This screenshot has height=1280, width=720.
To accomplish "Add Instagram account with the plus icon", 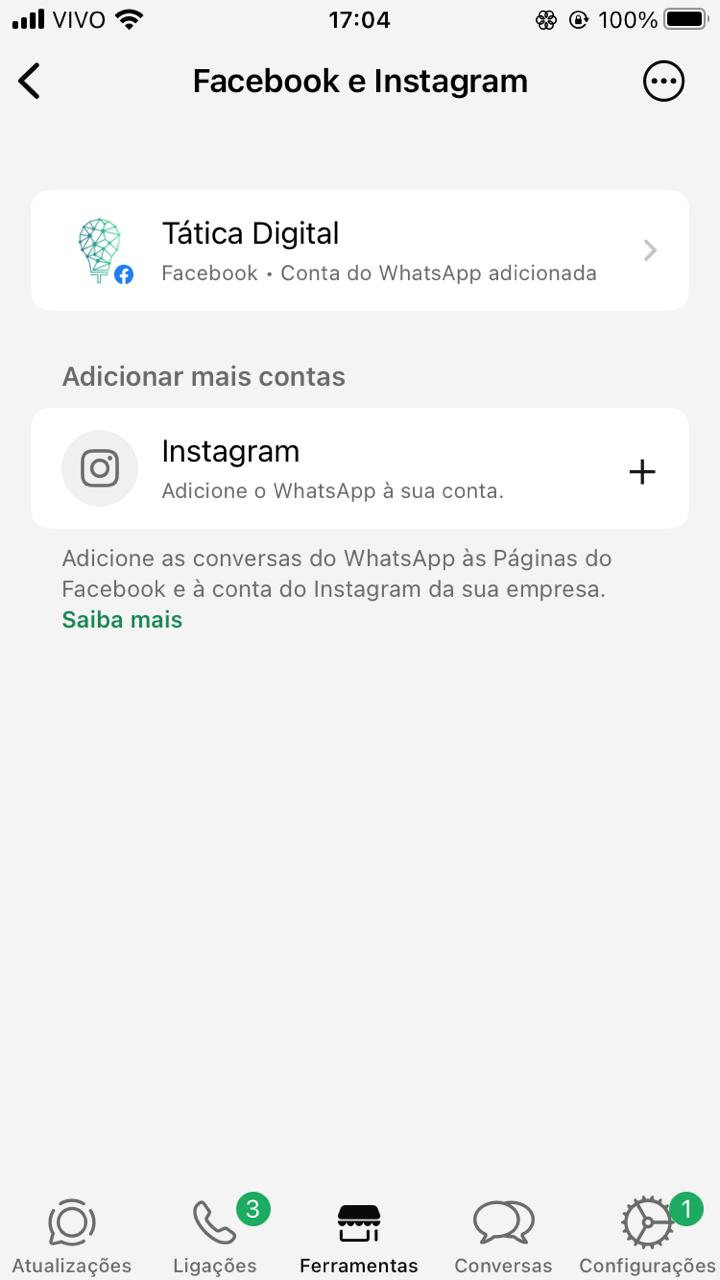I will pos(642,471).
